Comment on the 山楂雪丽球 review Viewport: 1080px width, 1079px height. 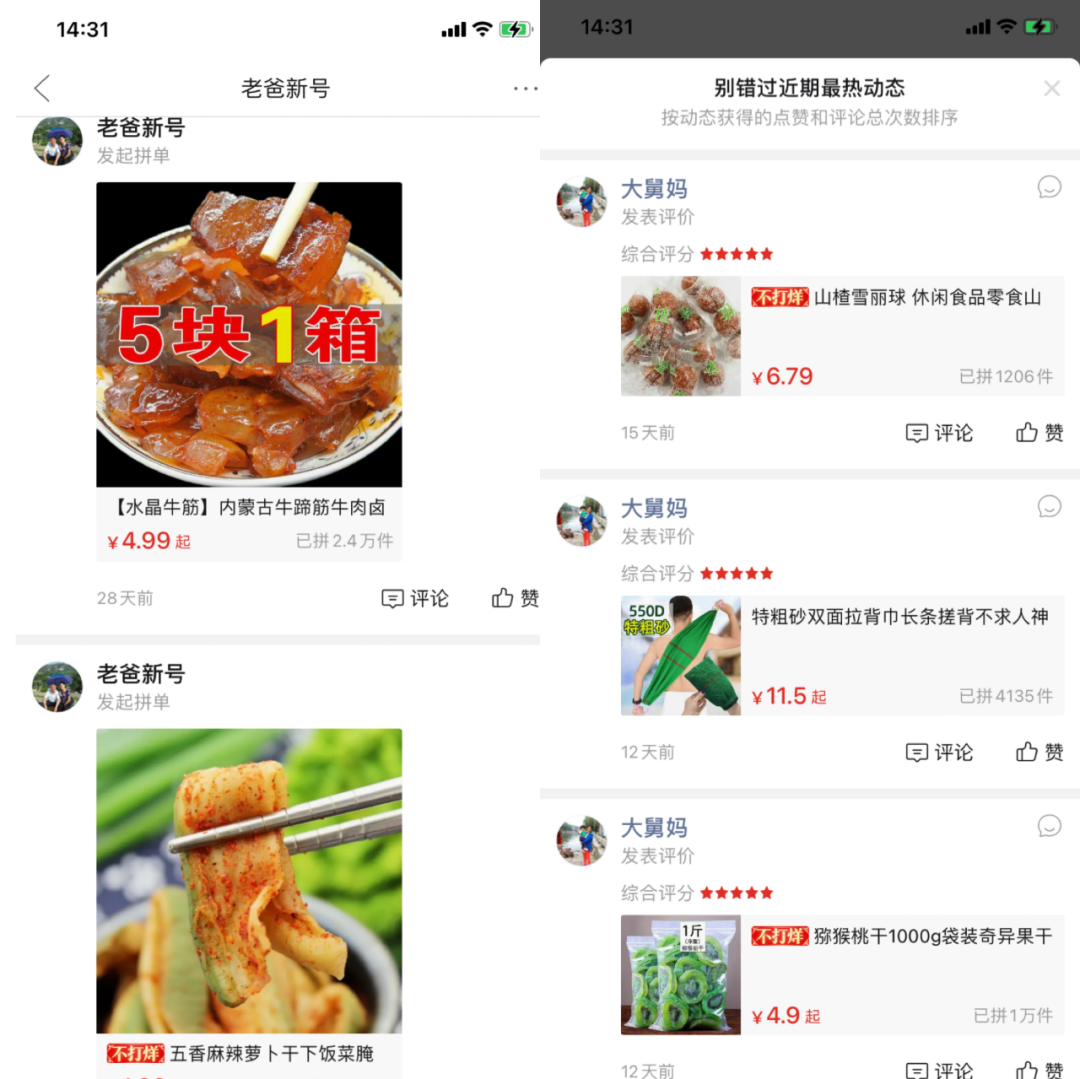point(939,432)
